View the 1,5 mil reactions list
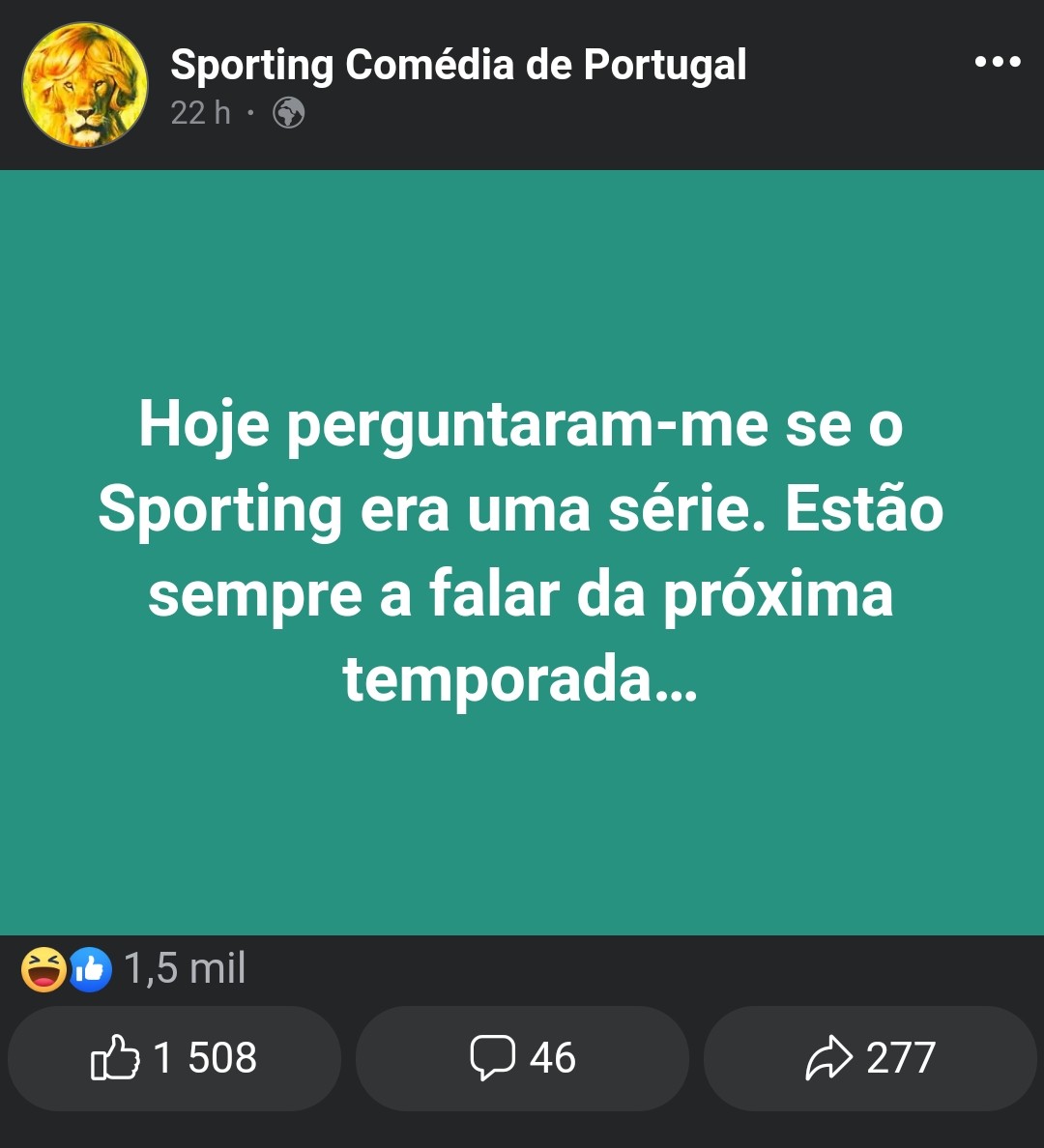 (x=133, y=968)
